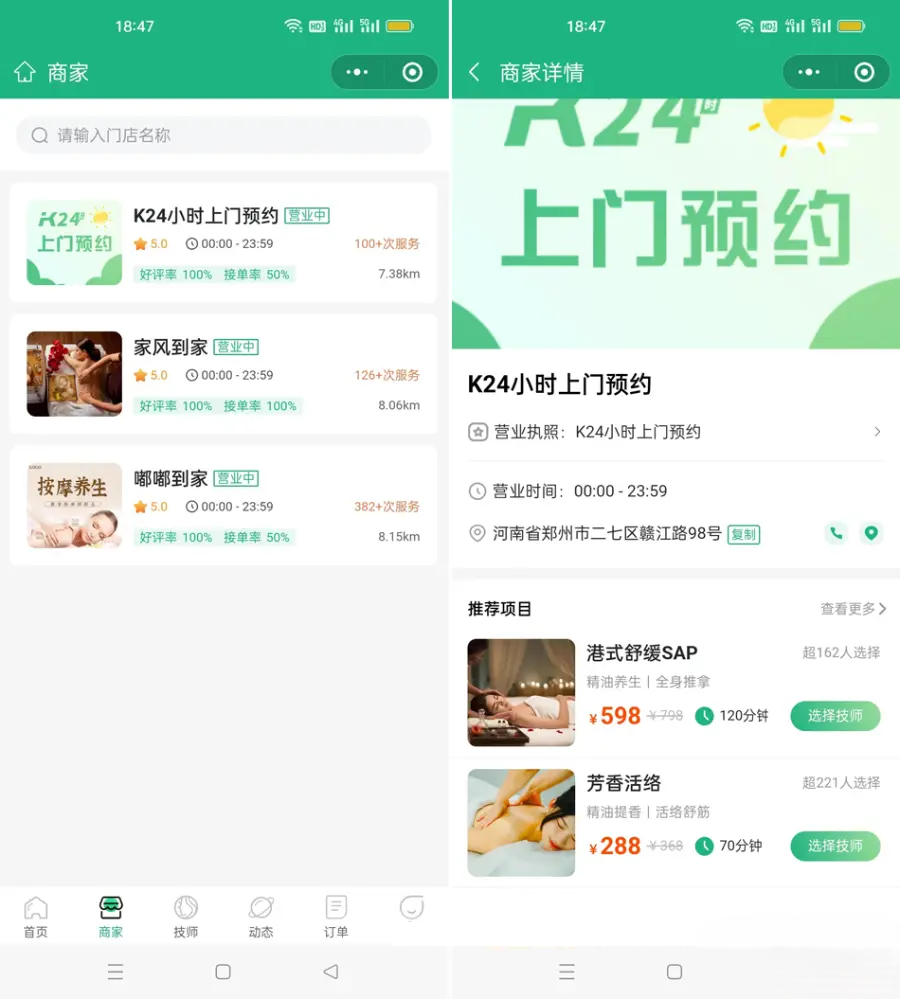Screen dimensions: 900x999
Task: Select 选择技师 for 港式舒缓SAP
Action: 835,716
